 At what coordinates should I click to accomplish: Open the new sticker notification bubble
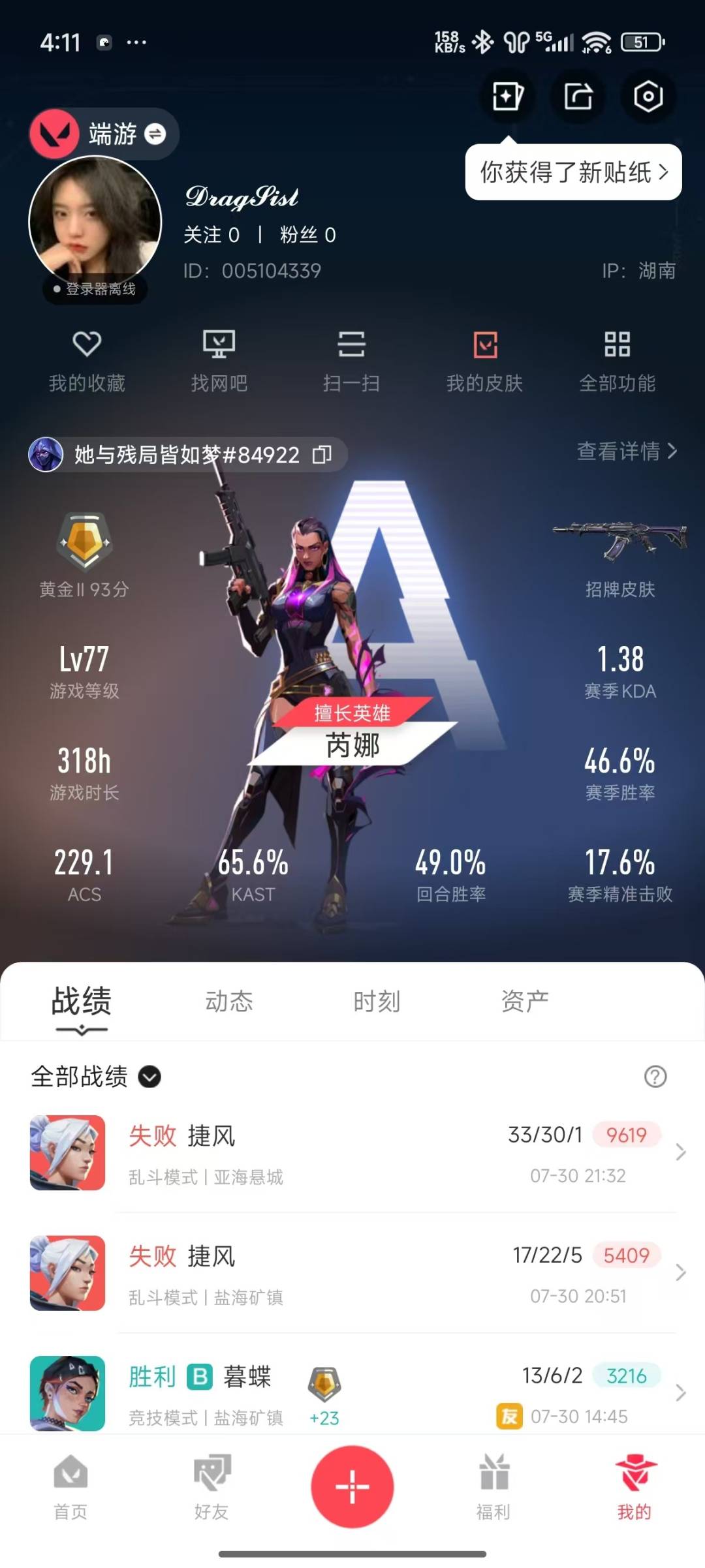tap(573, 172)
